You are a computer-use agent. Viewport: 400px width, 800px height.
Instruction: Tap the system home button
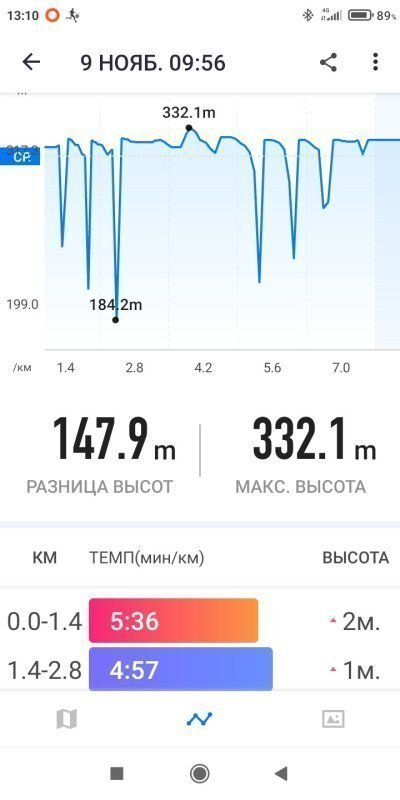click(199, 773)
